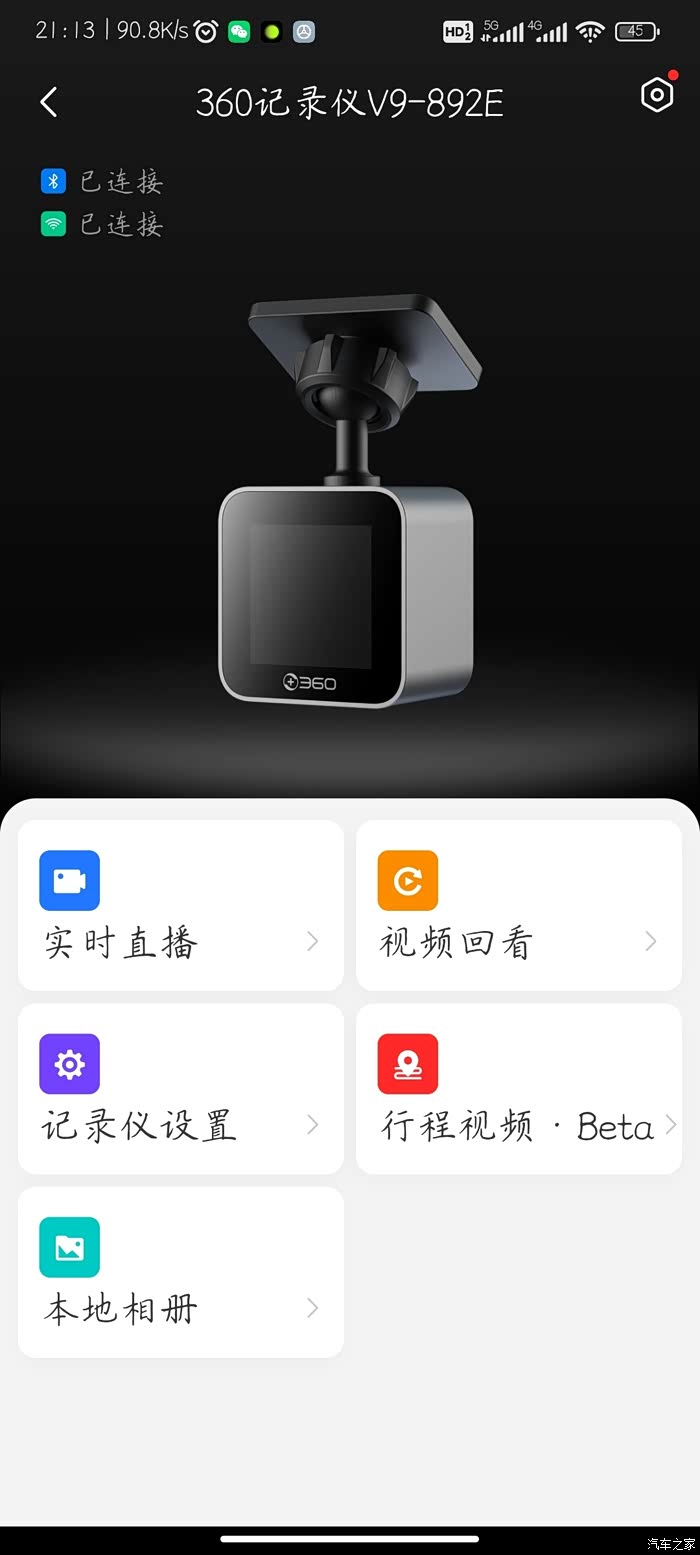Open 本地相册 local album
This screenshot has width=700, height=1555.
pos(180,1272)
